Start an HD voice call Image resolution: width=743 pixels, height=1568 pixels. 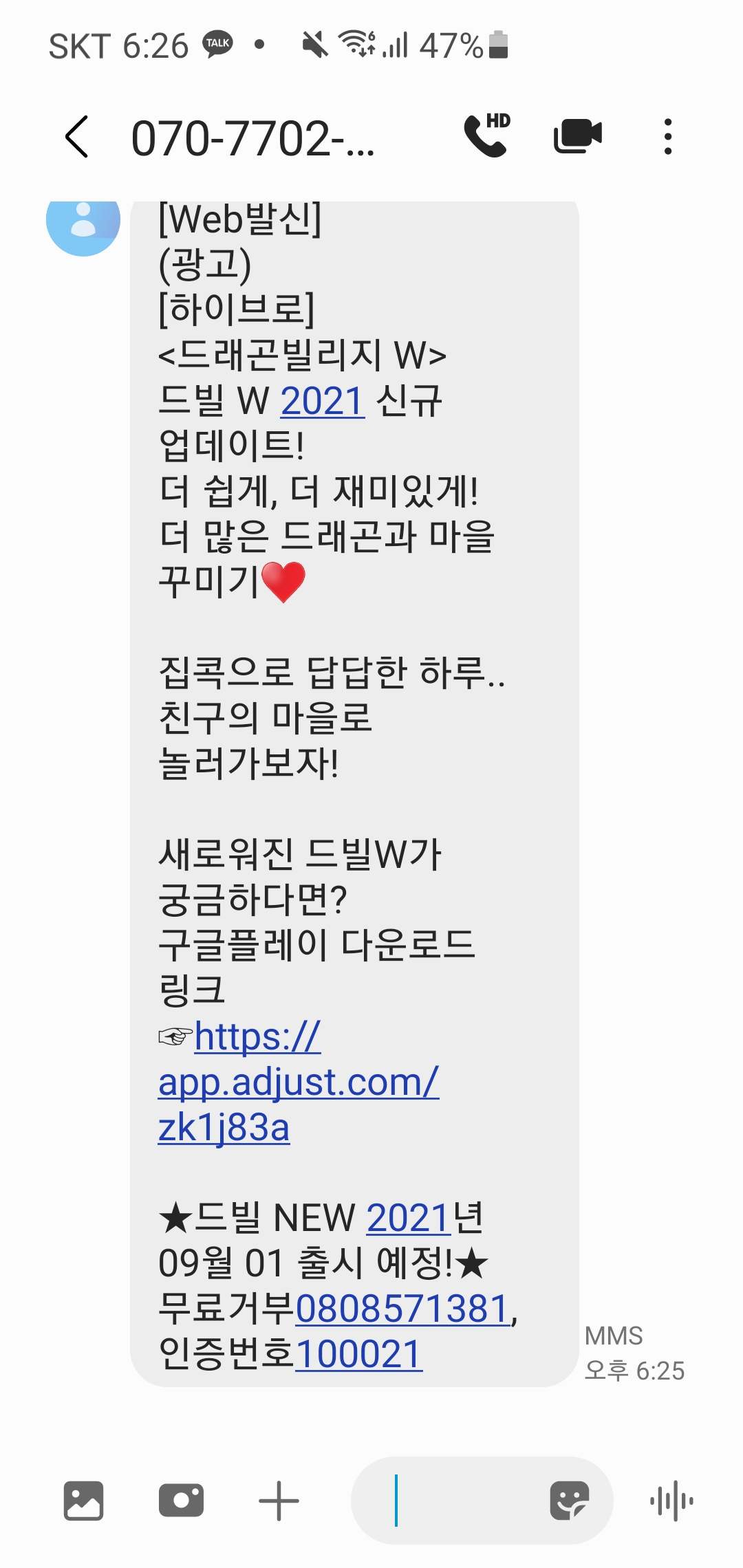pos(487,135)
